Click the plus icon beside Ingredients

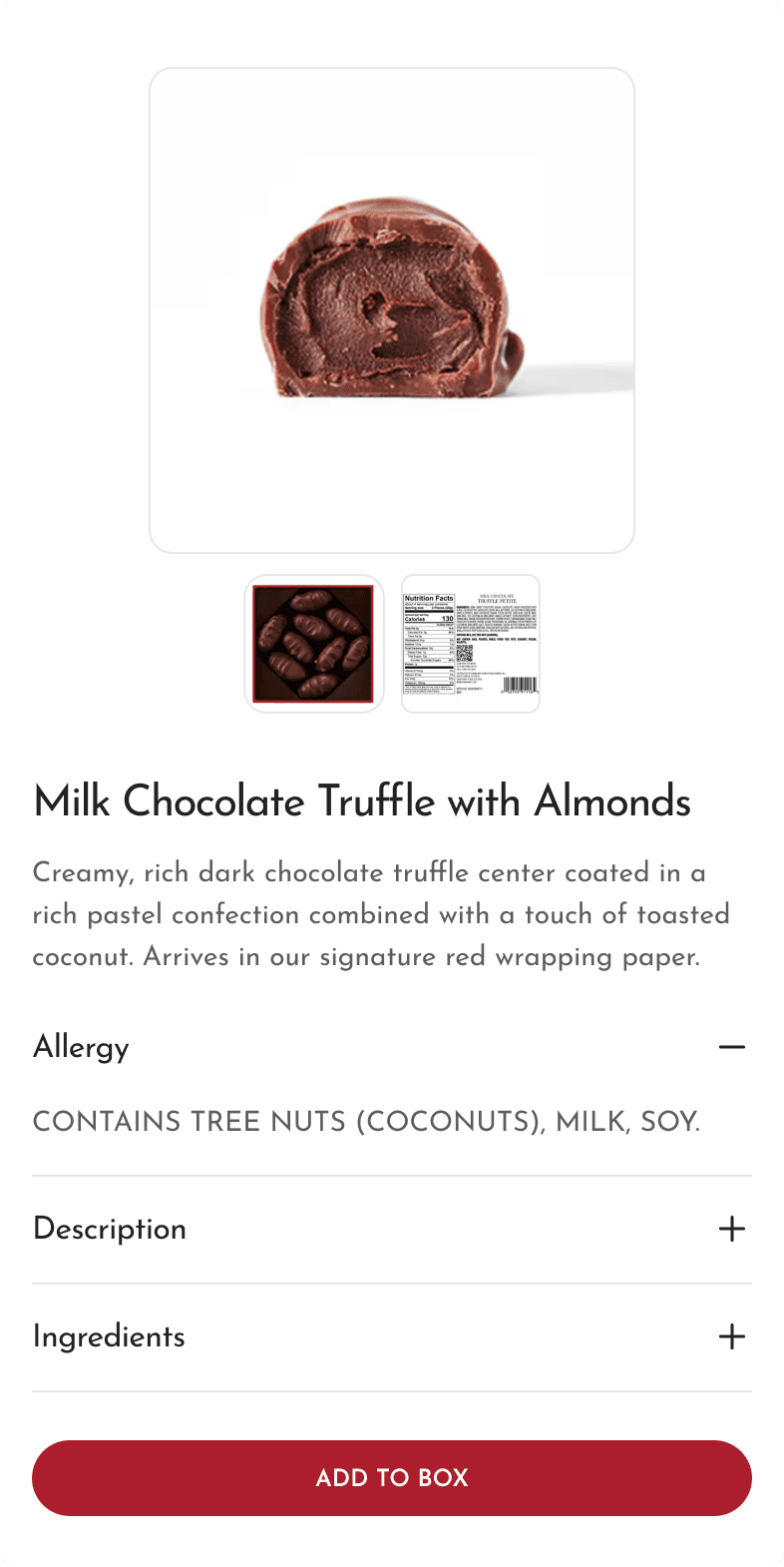pos(732,1336)
